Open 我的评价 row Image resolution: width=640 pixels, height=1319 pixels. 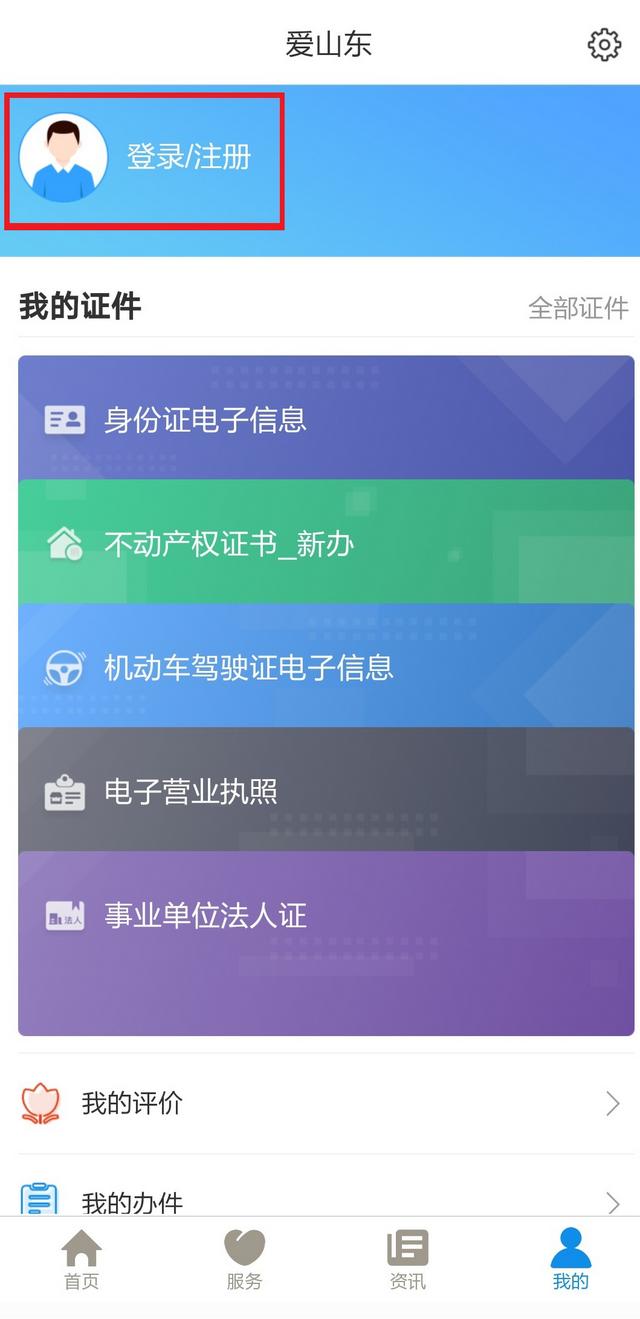pyautogui.click(x=320, y=1103)
